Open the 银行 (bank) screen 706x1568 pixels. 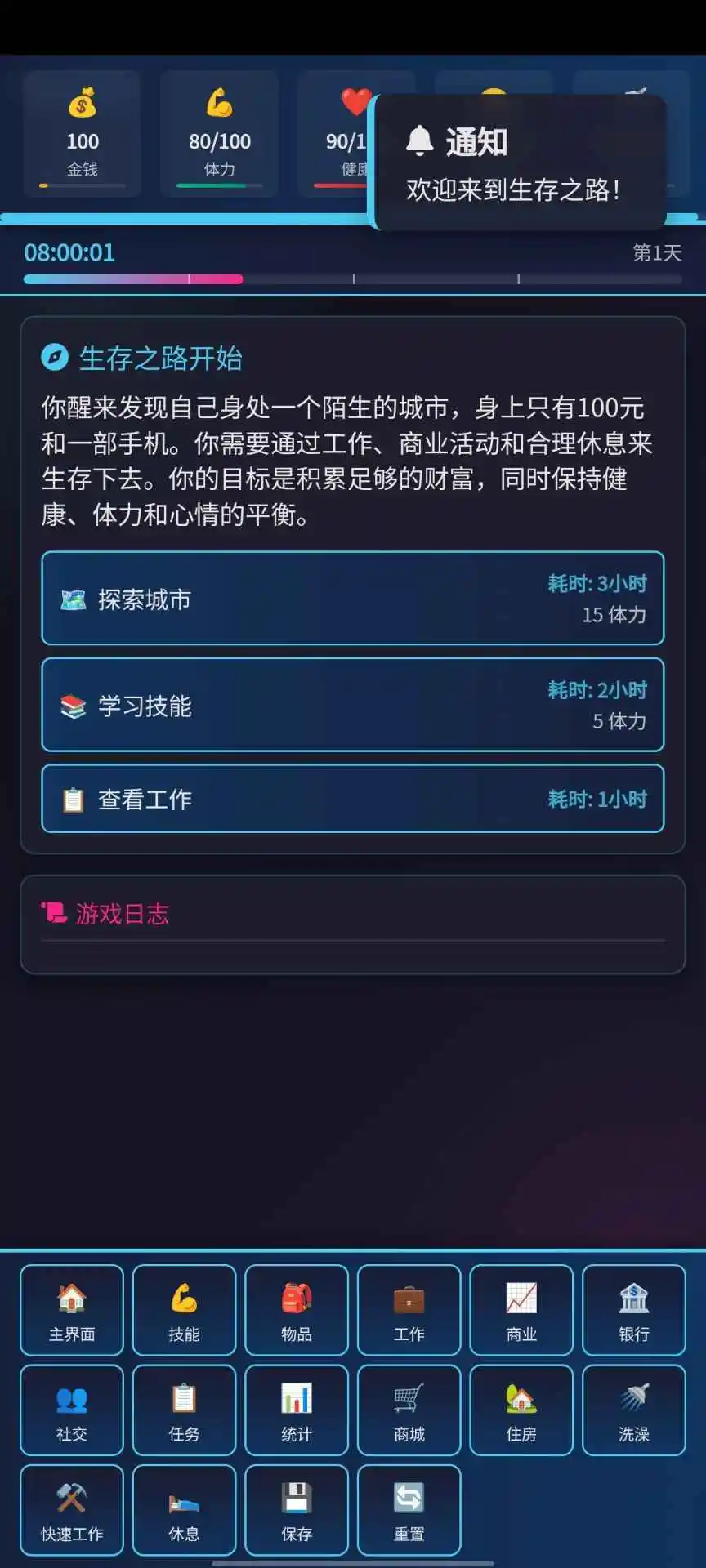634,1311
